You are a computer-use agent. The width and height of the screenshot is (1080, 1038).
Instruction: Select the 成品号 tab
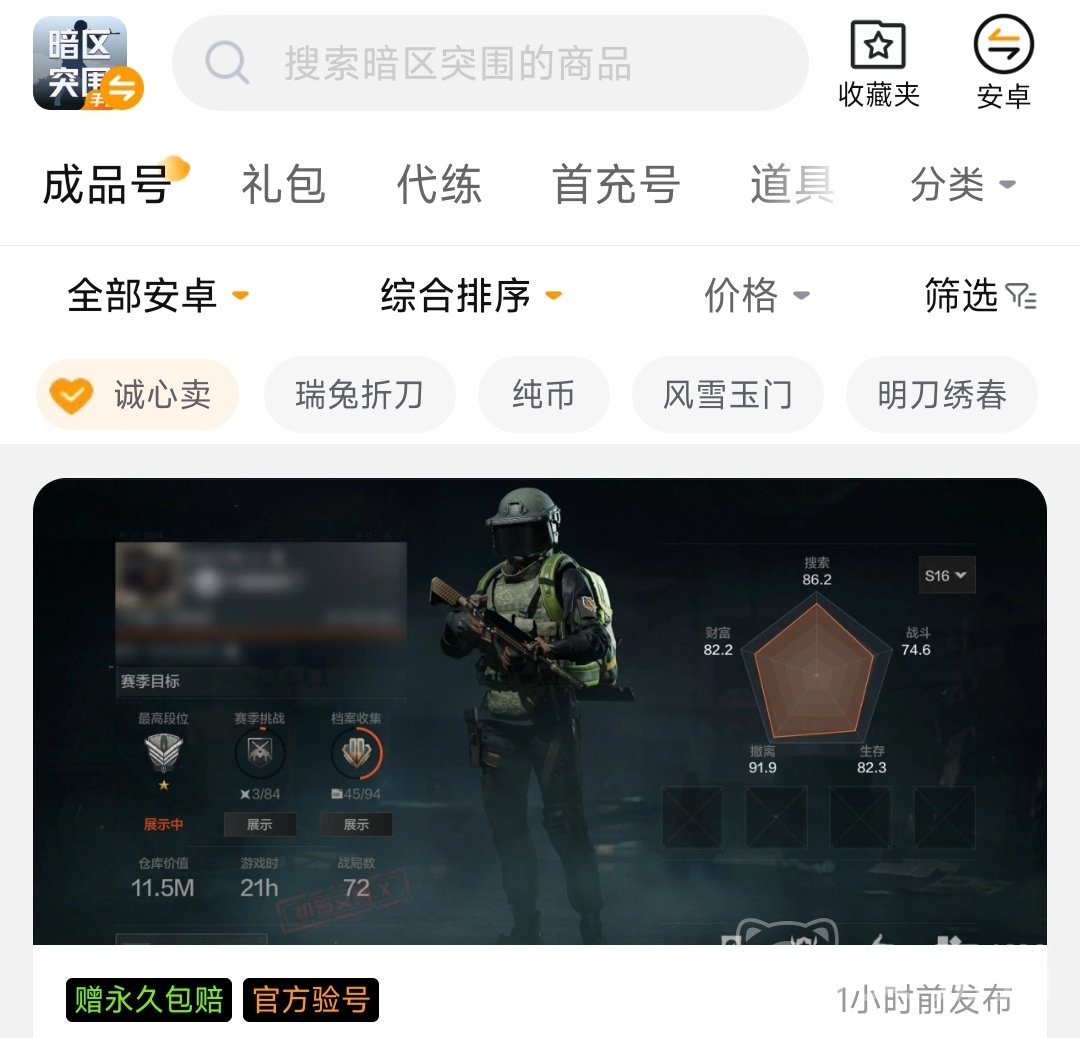107,185
